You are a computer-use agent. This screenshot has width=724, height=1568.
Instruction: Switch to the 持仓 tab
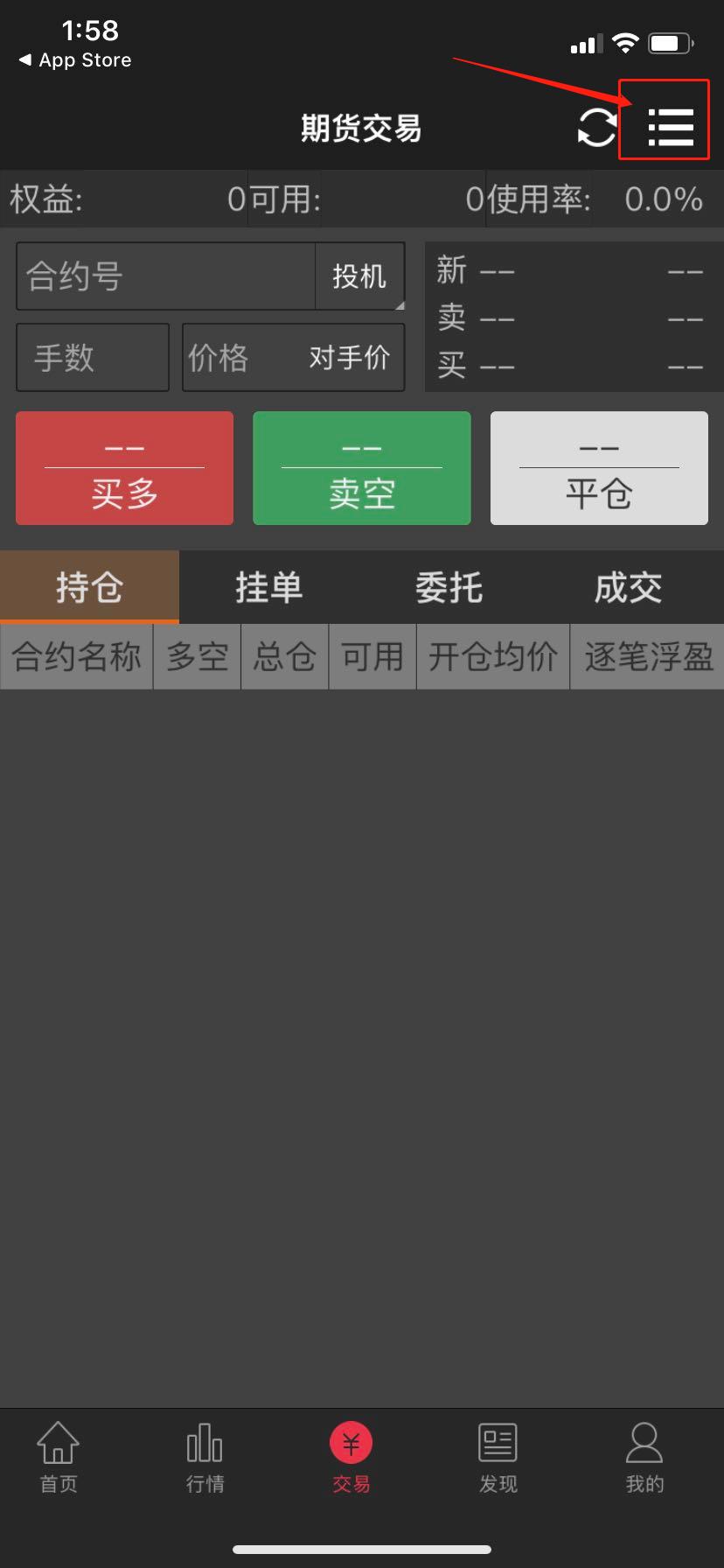tap(89, 587)
